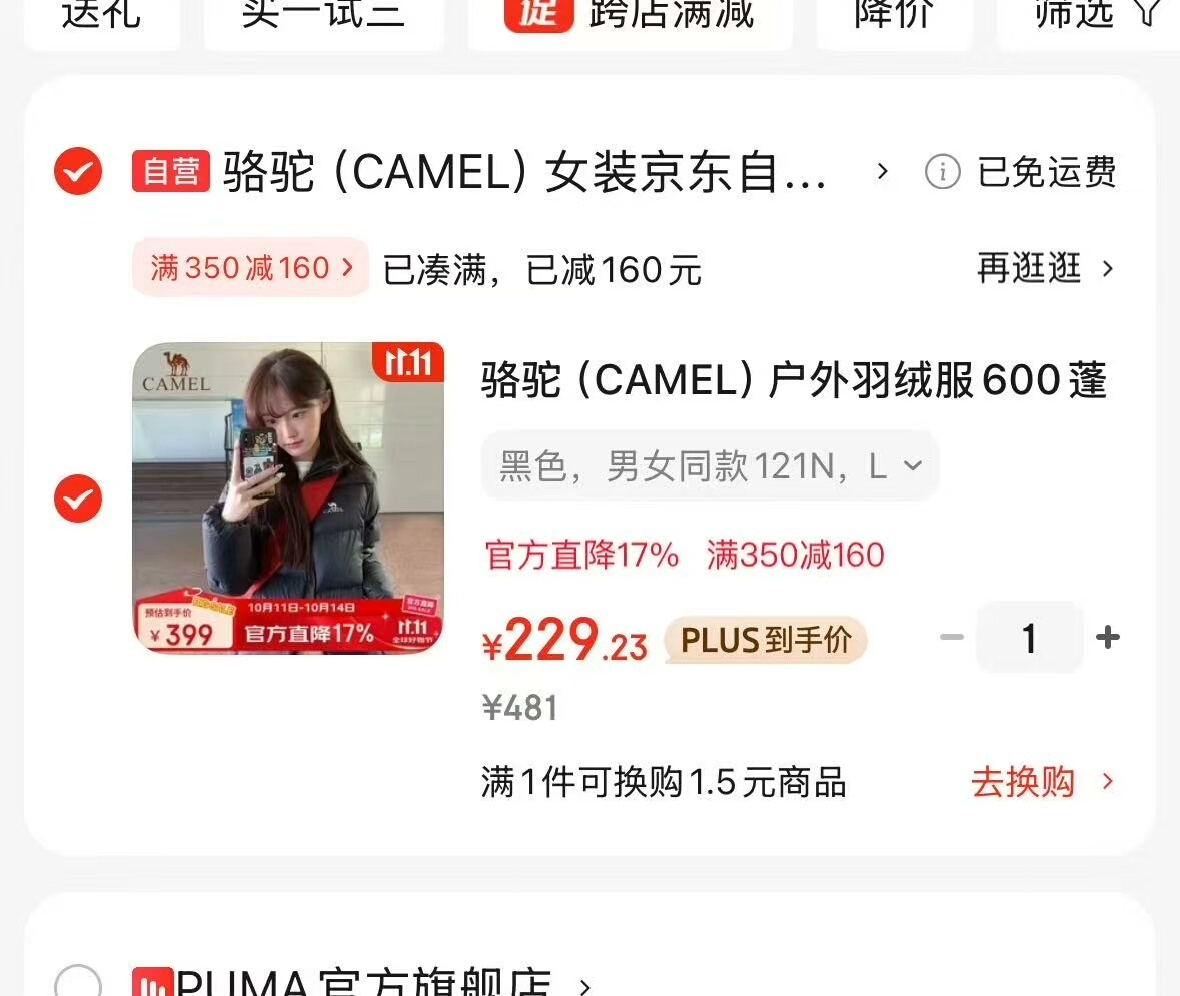1180x996 pixels.
Task: Open the 骆驼 (CAMEL) 女装京东自营 store page
Action: [x=524, y=172]
